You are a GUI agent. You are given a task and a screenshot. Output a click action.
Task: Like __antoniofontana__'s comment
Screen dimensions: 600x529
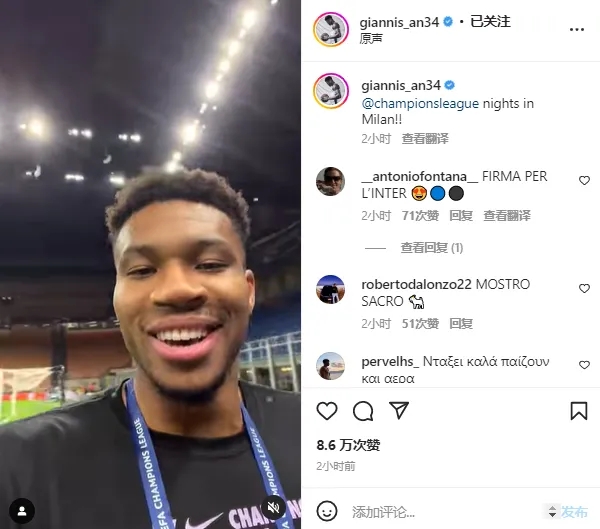click(x=585, y=181)
